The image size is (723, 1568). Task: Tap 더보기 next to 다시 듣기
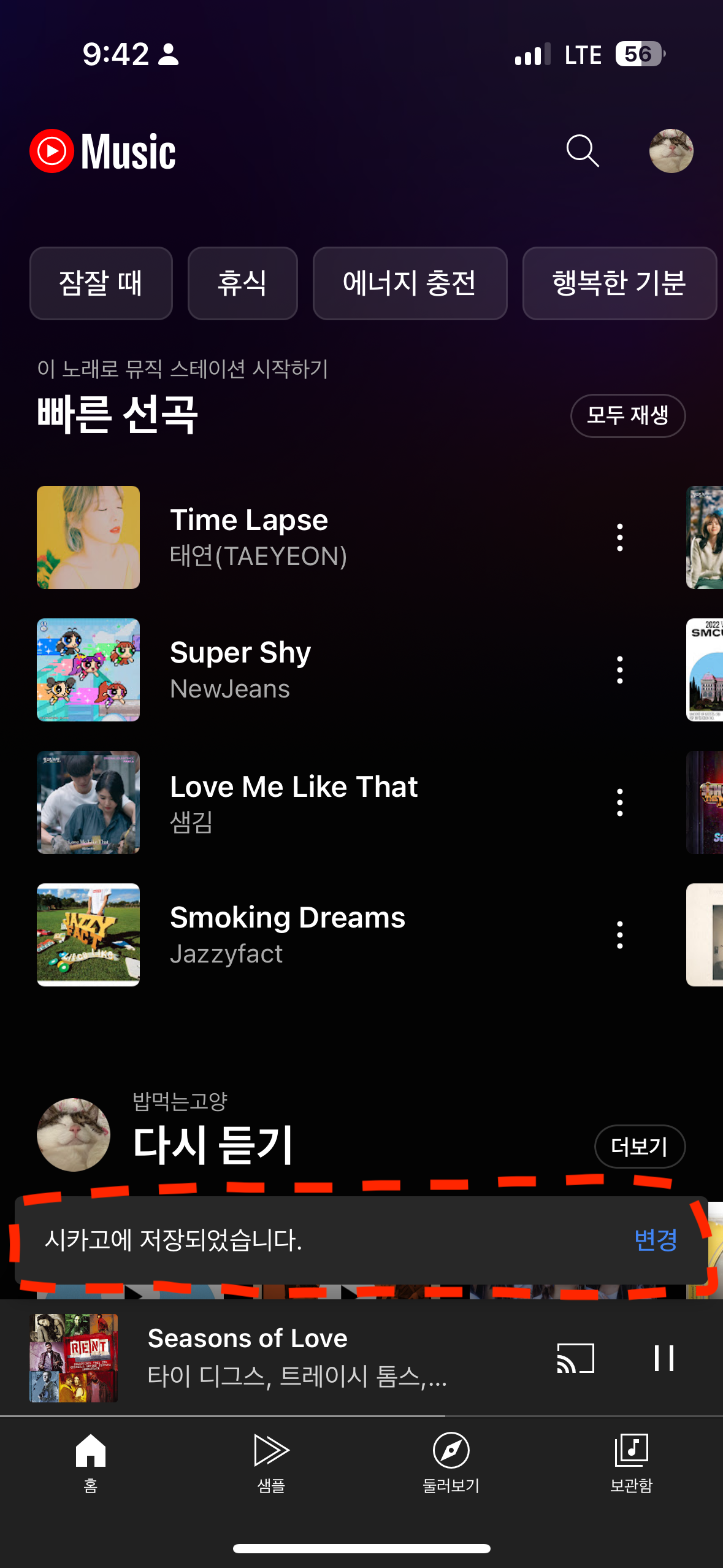pos(640,1146)
